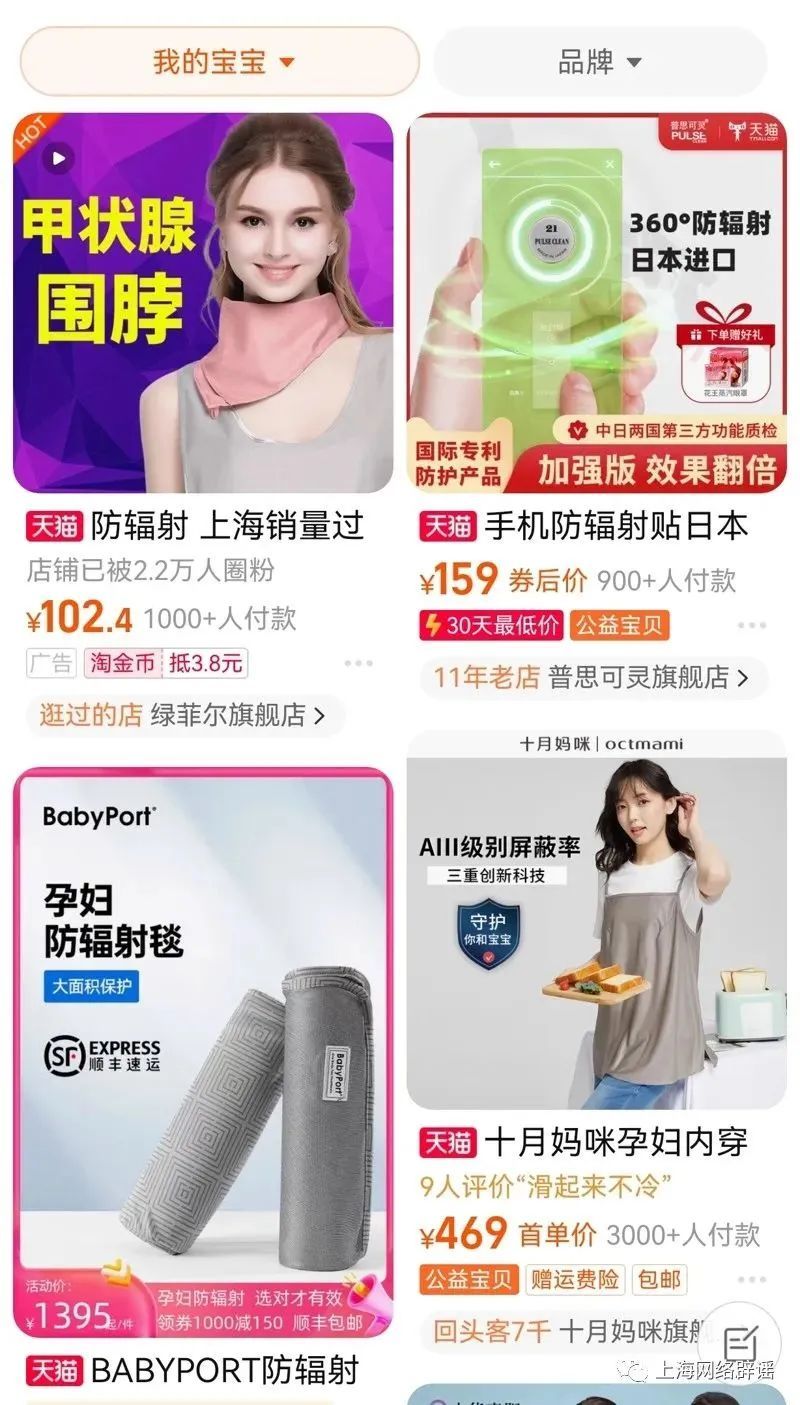This screenshot has width=800, height=1405.
Task: Open more options for the ¥102.4 item
Action: pos(358,663)
